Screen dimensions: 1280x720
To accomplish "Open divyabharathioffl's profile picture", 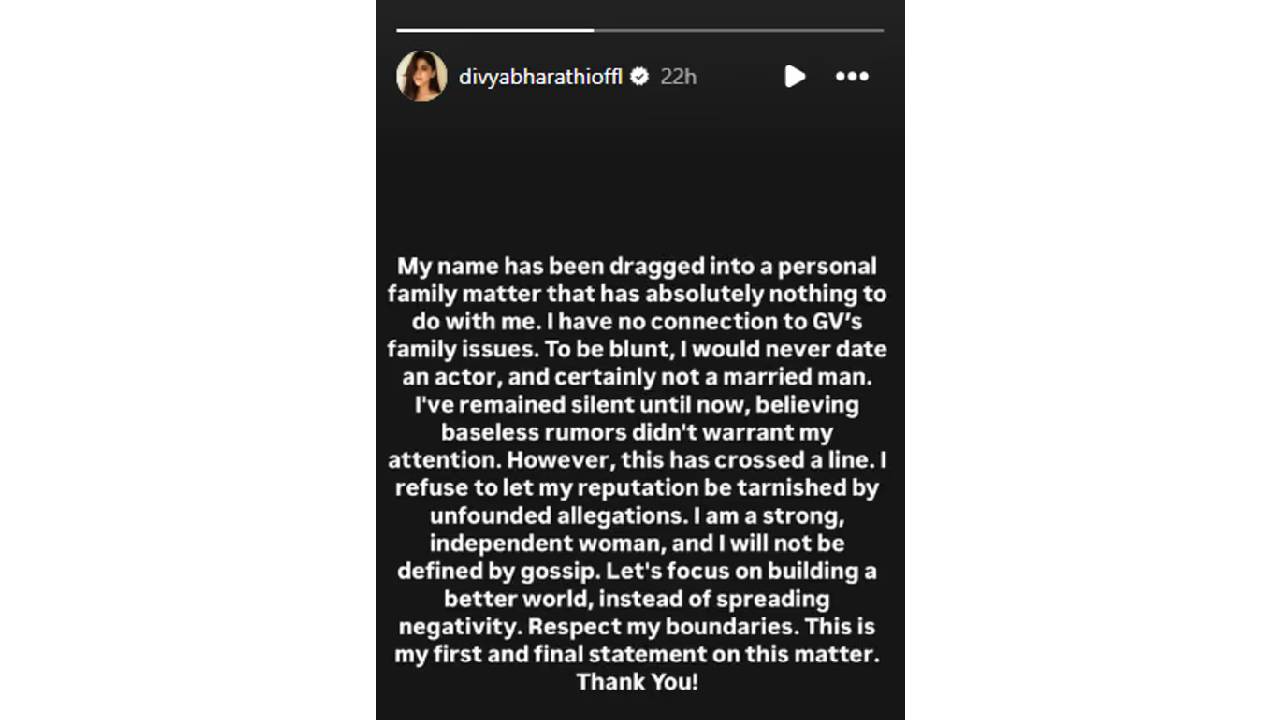I will (x=422, y=76).
